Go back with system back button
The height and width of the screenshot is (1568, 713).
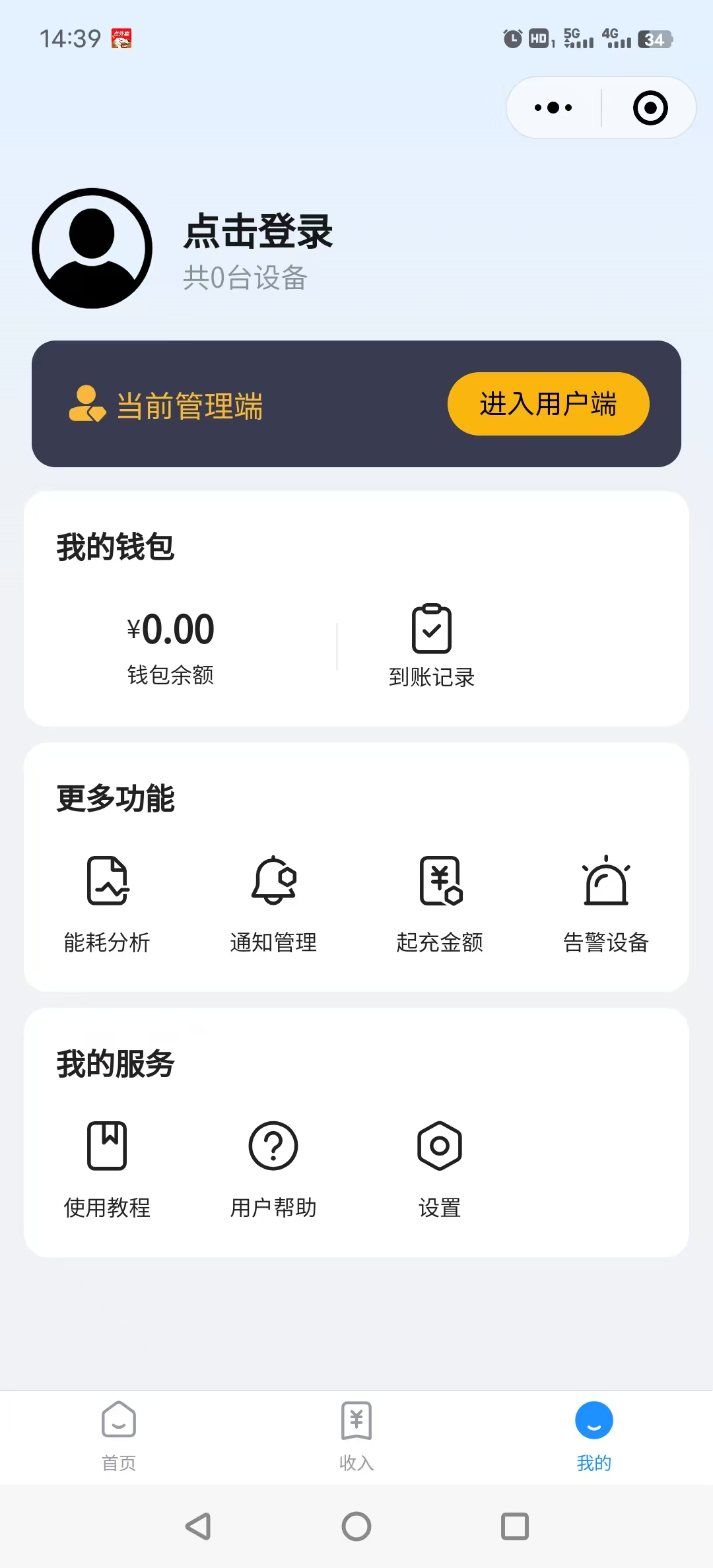[198, 1526]
